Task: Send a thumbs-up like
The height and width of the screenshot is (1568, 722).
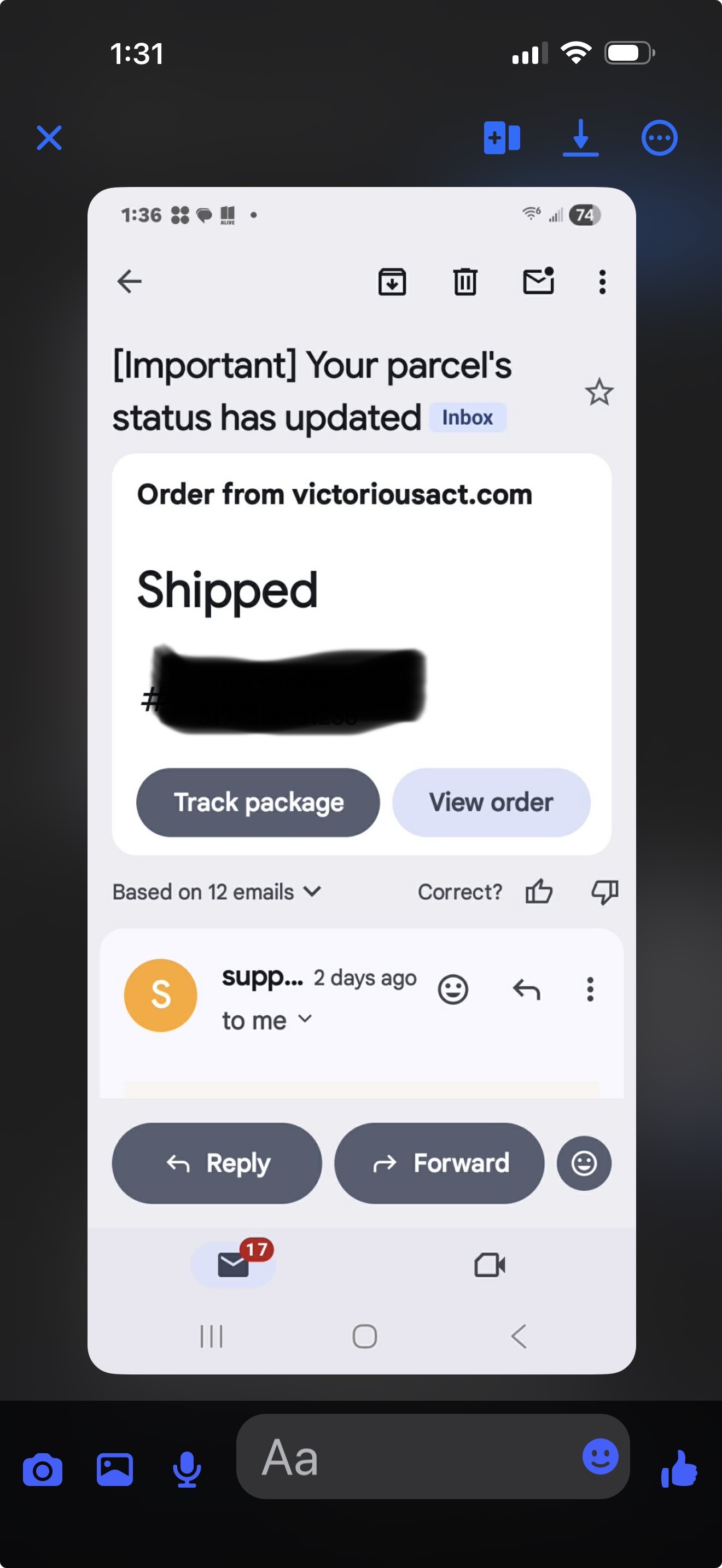Action: point(679,1469)
